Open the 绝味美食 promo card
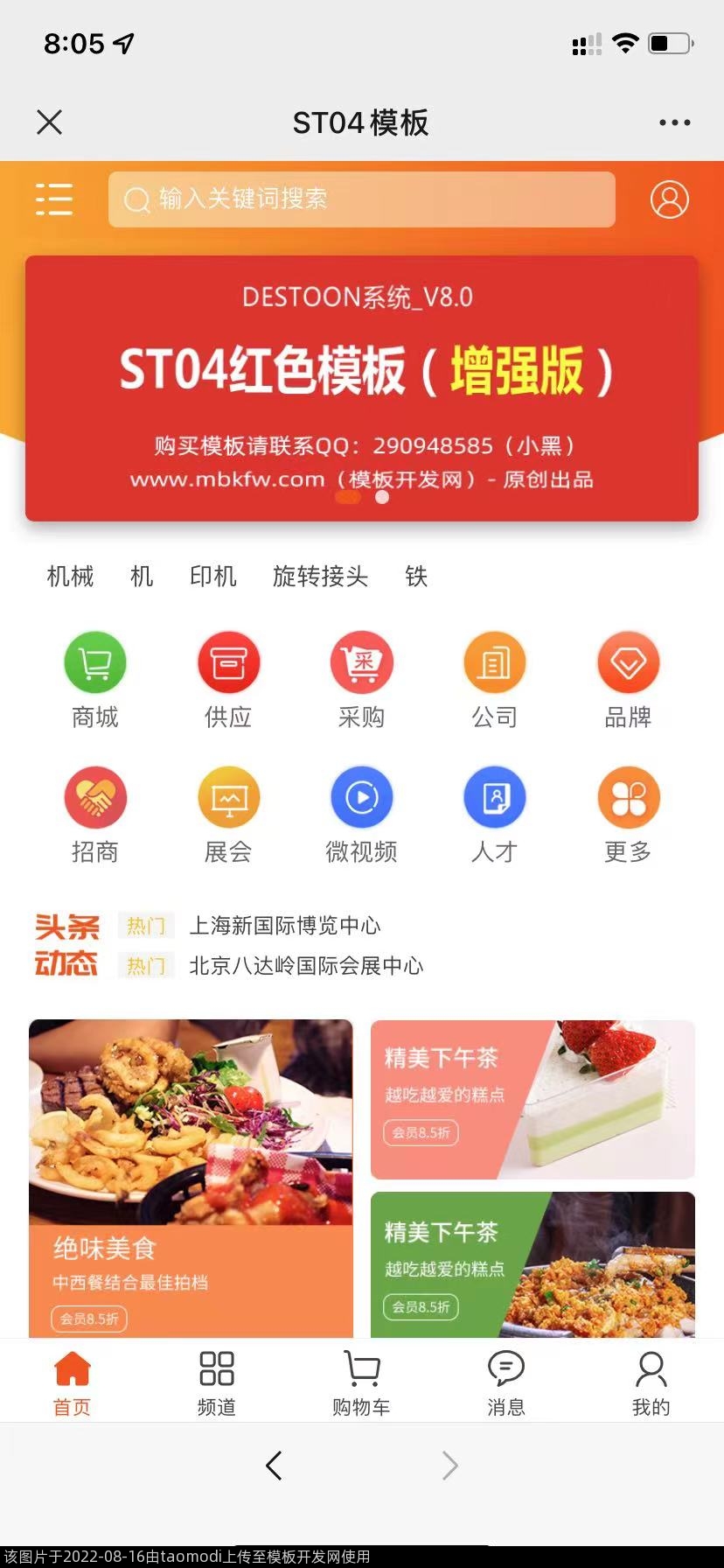Image resolution: width=724 pixels, height=1568 pixels. [191, 1178]
